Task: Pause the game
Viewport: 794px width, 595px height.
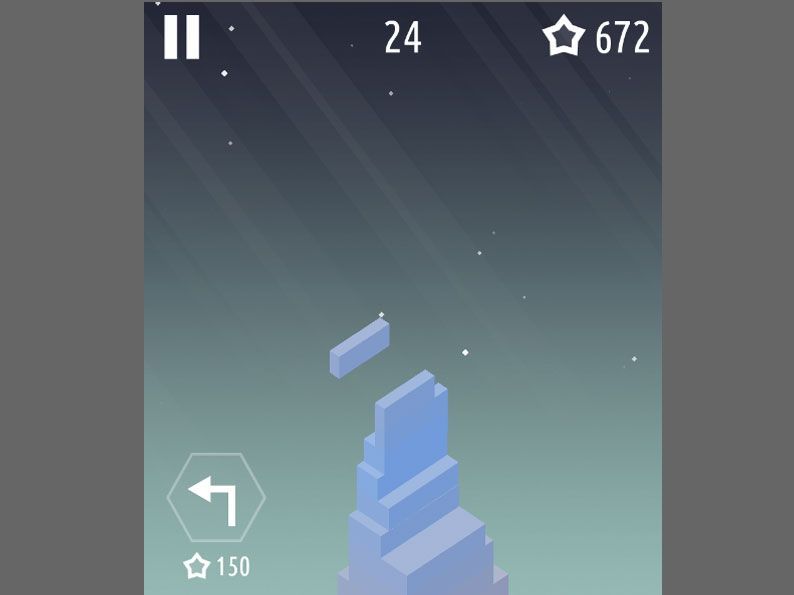Action: 182,38
